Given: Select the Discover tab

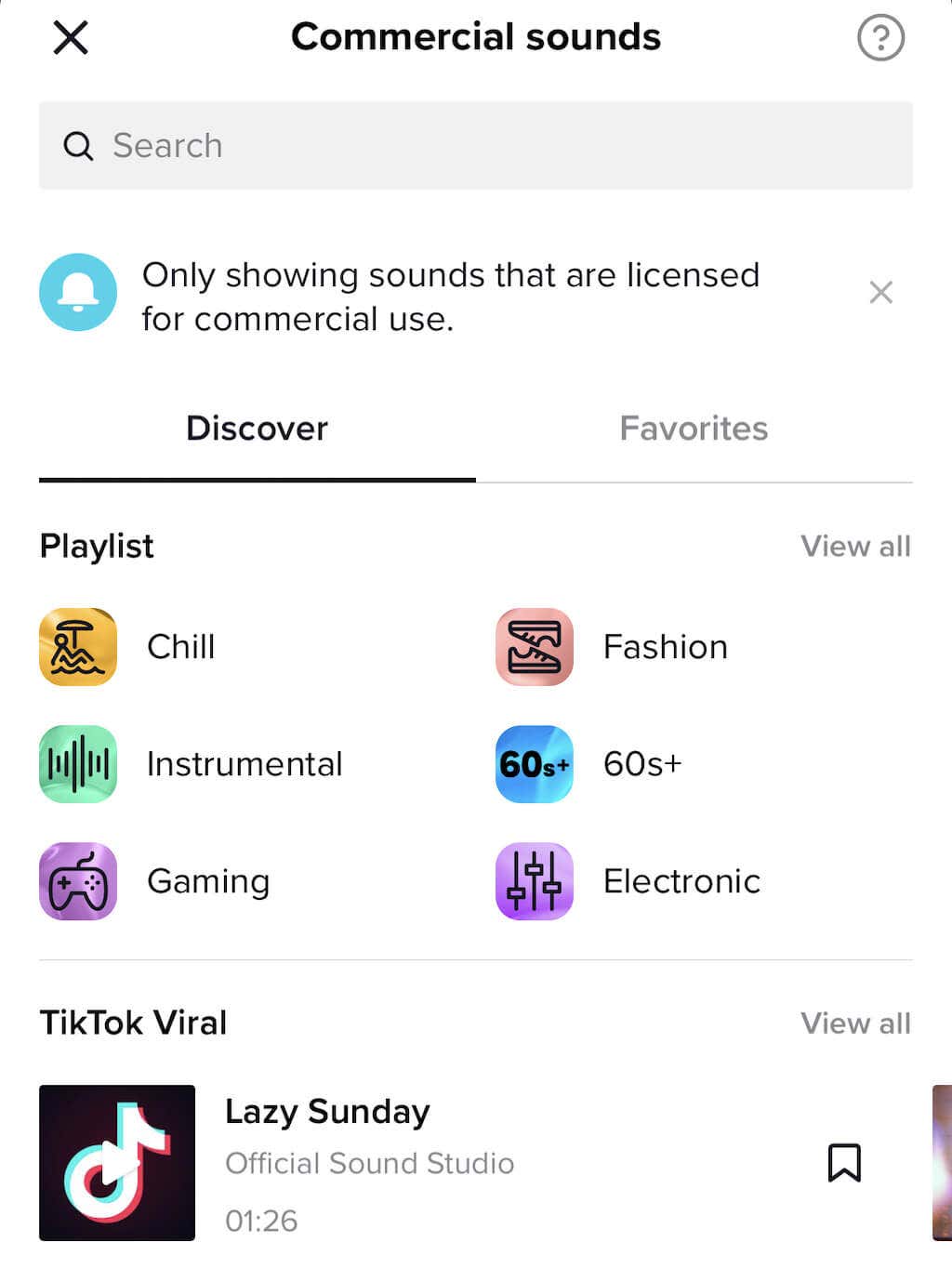Looking at the screenshot, I should point(257,429).
